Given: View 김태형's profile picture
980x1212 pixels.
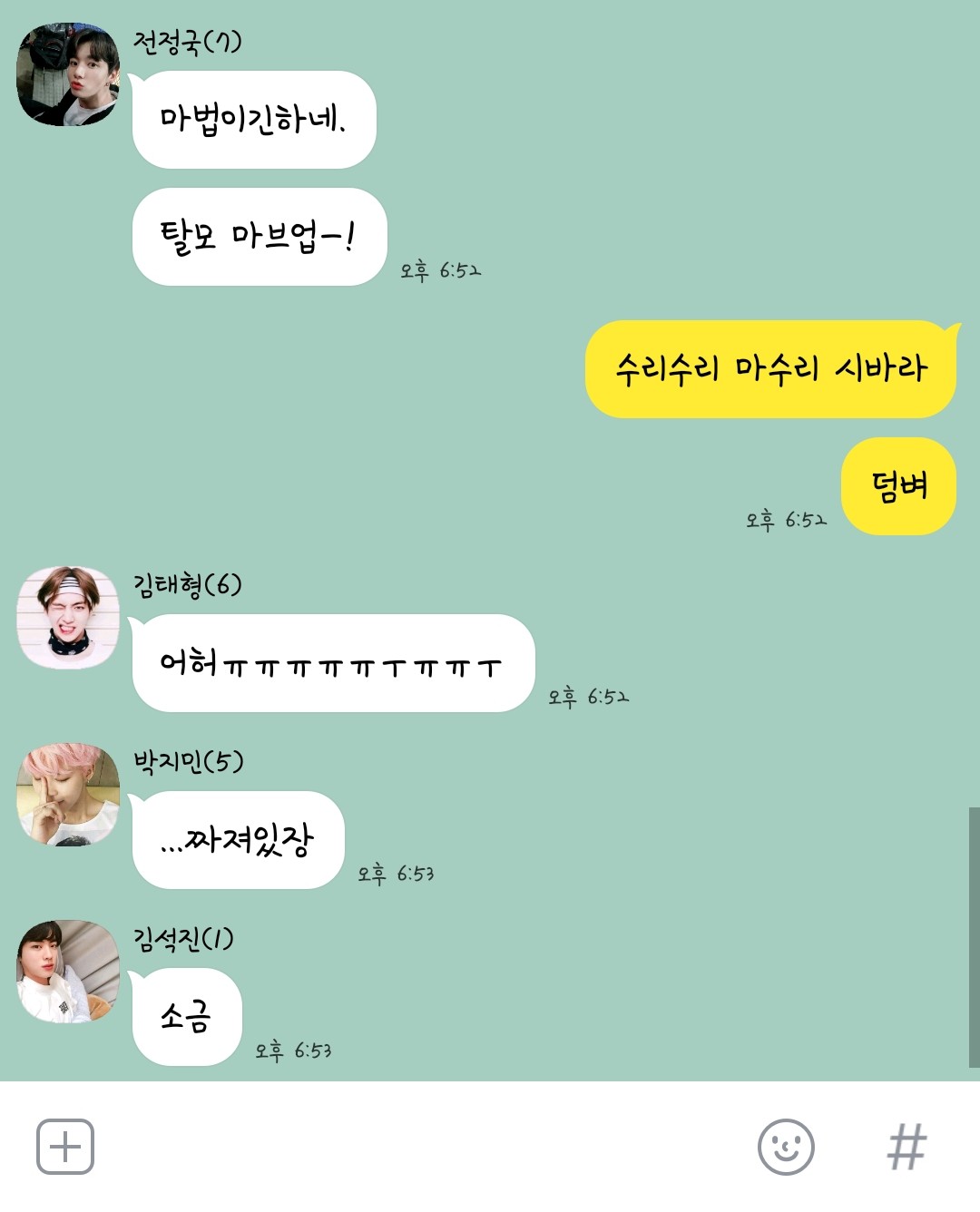Looking at the screenshot, I should pyautogui.click(x=68, y=618).
